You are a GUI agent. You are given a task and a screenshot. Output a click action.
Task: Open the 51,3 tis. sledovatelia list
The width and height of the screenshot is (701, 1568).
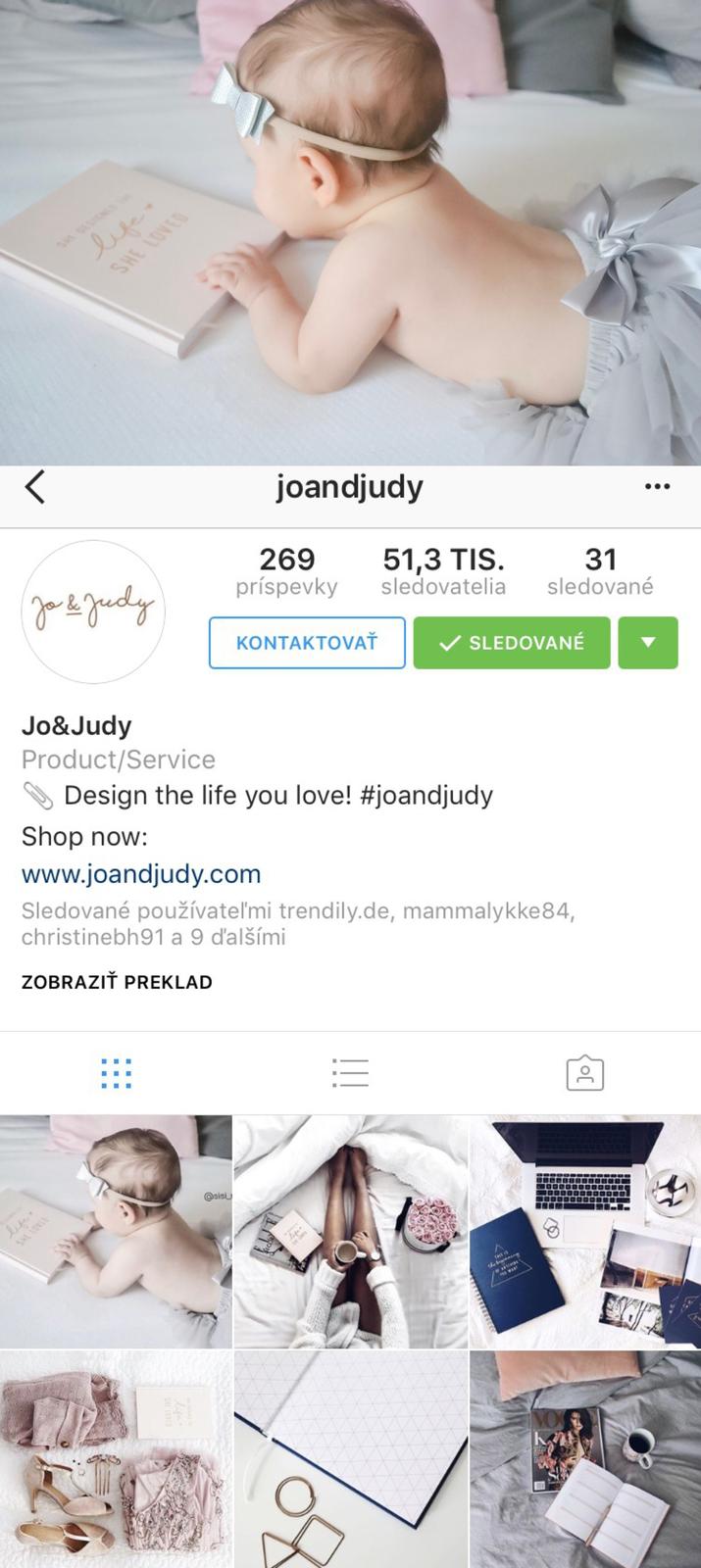pos(443,571)
